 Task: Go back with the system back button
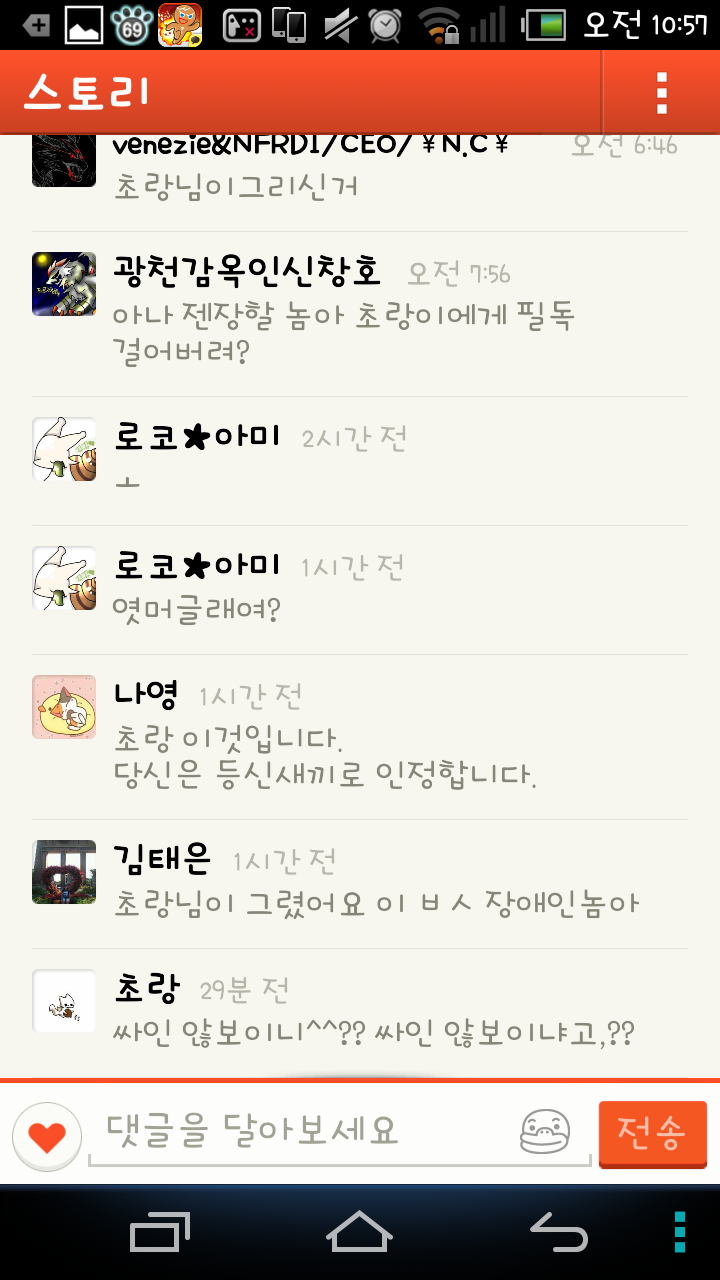pos(558,1232)
